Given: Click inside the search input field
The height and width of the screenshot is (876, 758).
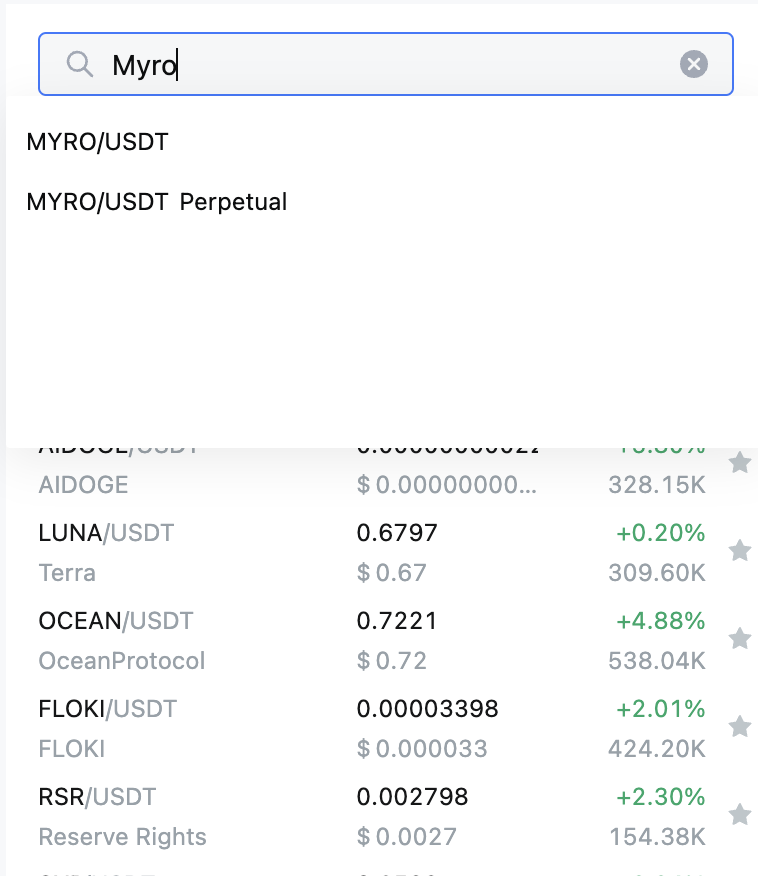Looking at the screenshot, I should tap(300, 64).
